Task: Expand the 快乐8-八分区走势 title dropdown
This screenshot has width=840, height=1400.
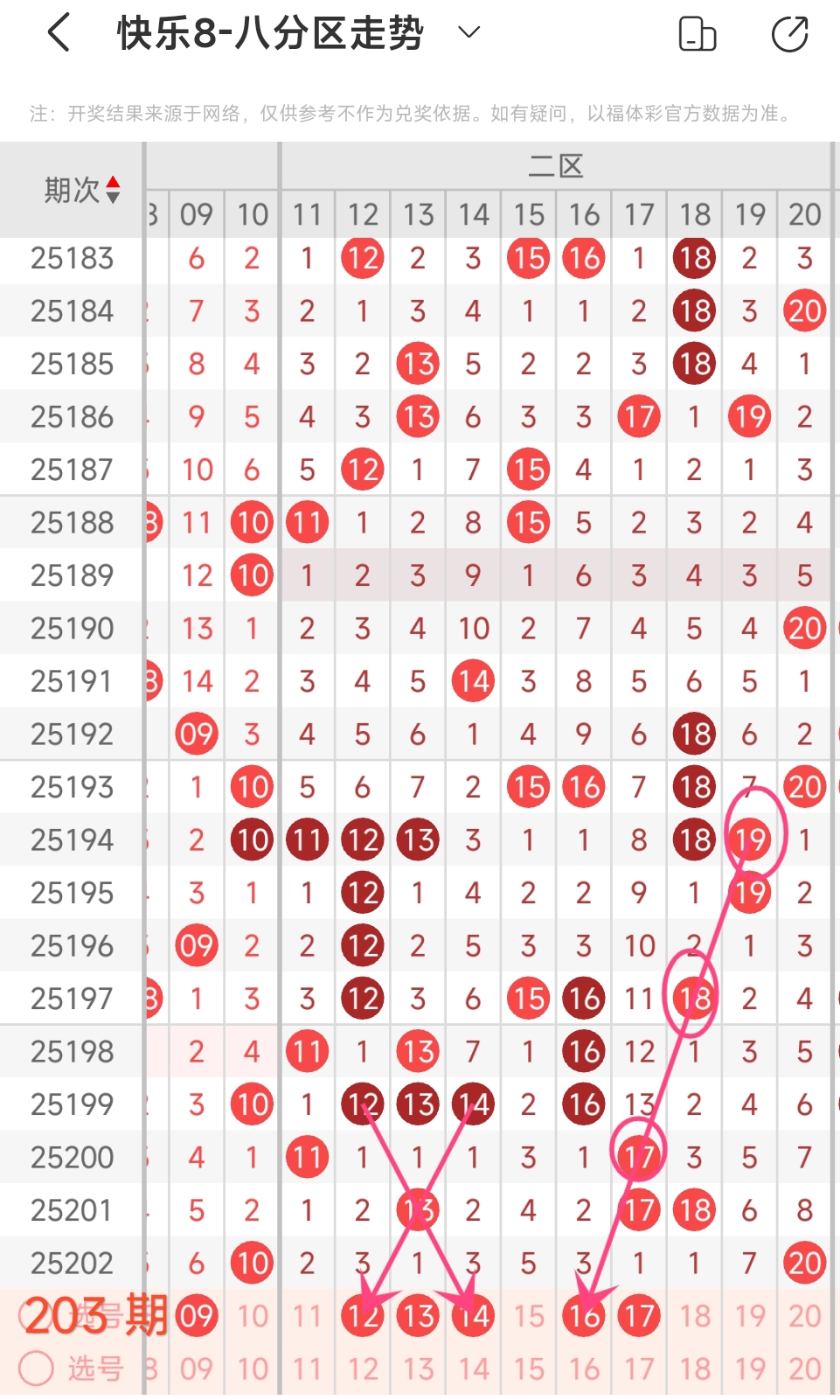Action: pos(469,33)
